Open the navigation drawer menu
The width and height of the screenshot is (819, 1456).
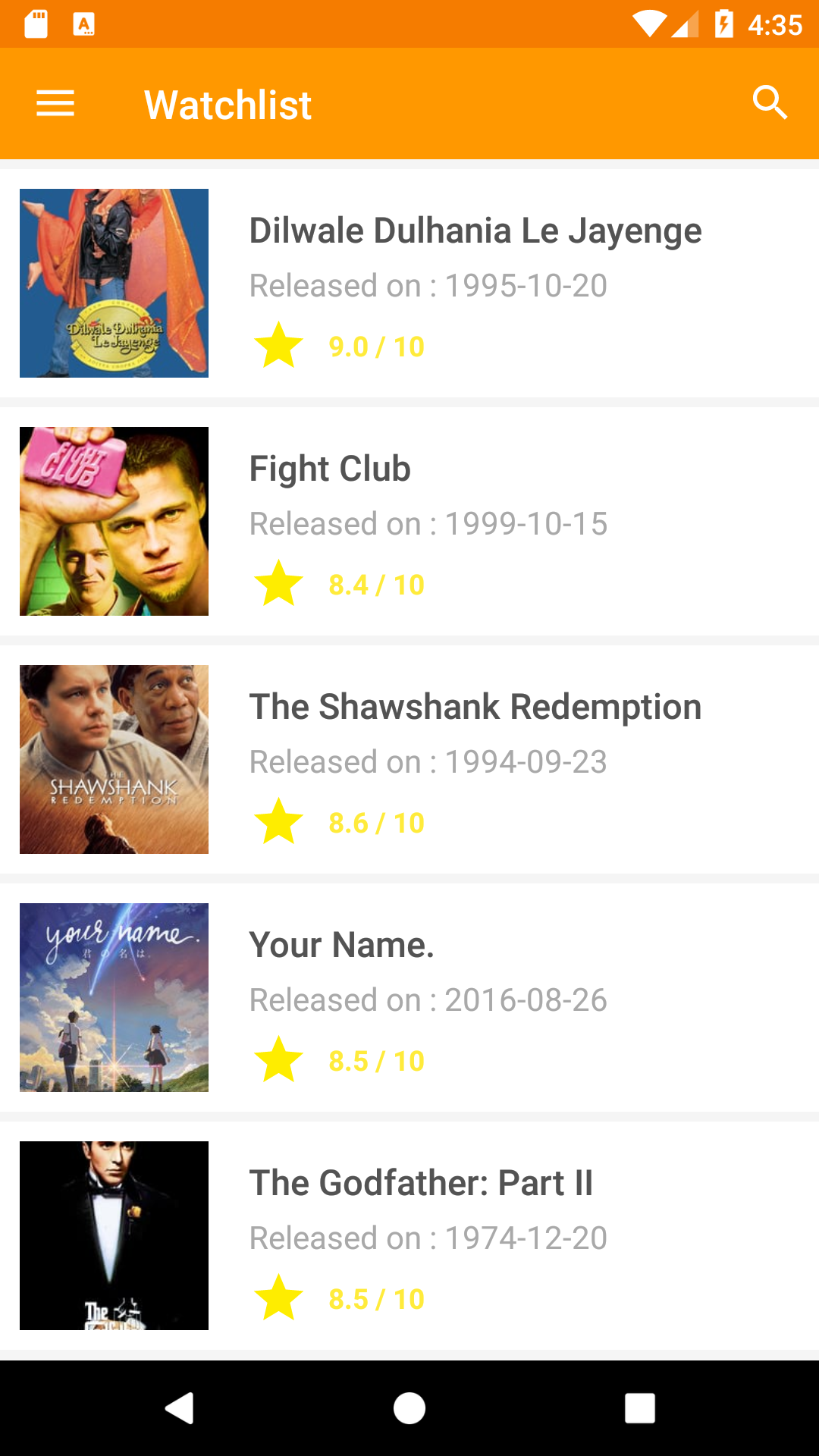click(55, 103)
